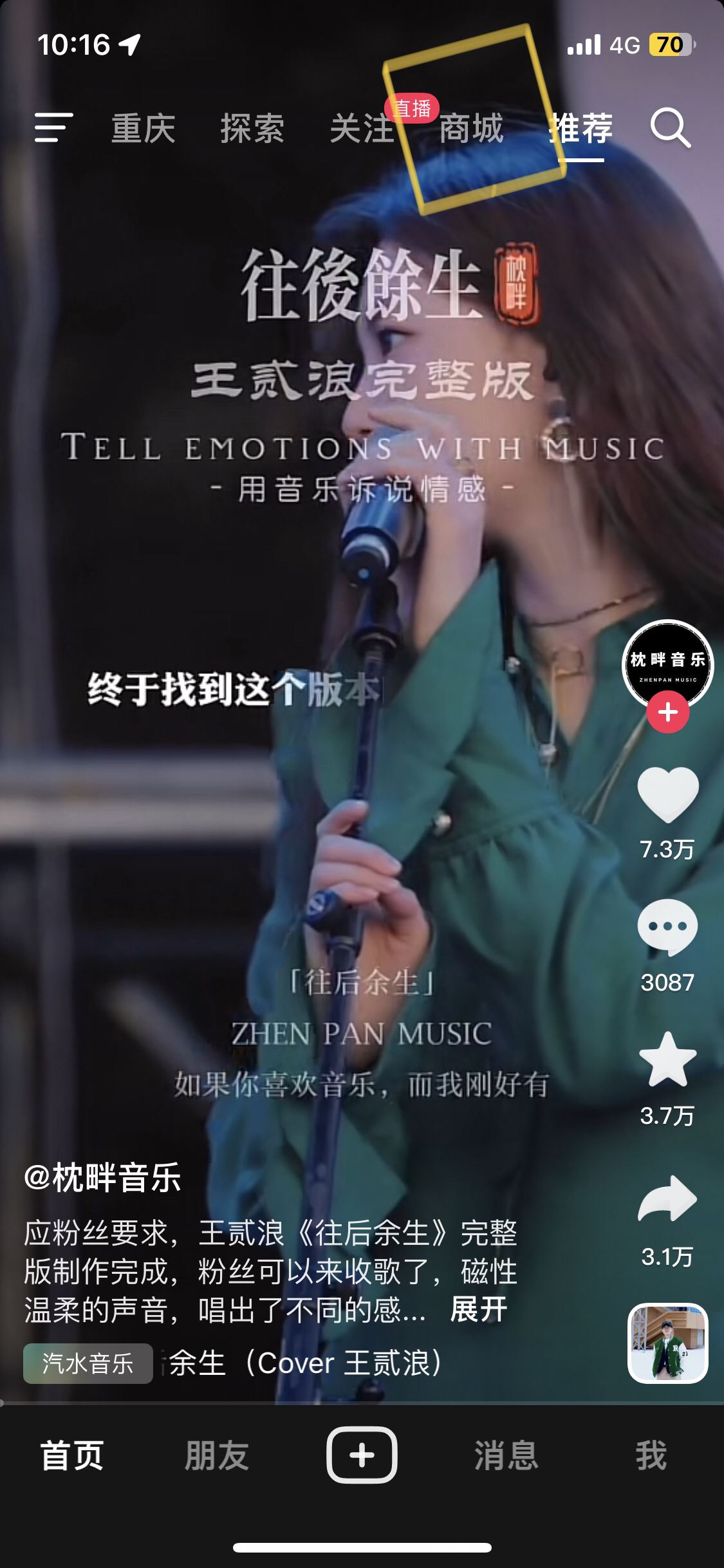Follow 枕畔音乐 with the red plus button
724x1568 pixels.
point(668,711)
